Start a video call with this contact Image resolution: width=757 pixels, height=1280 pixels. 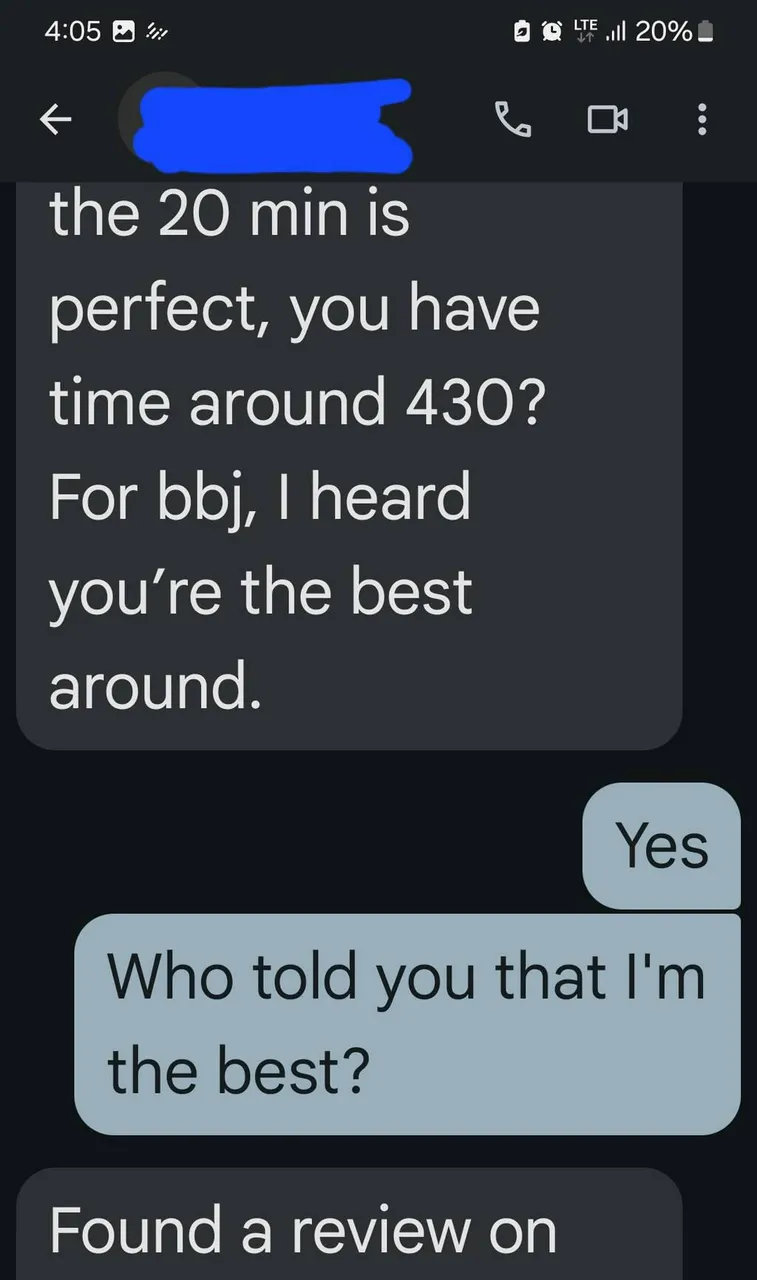tap(607, 121)
